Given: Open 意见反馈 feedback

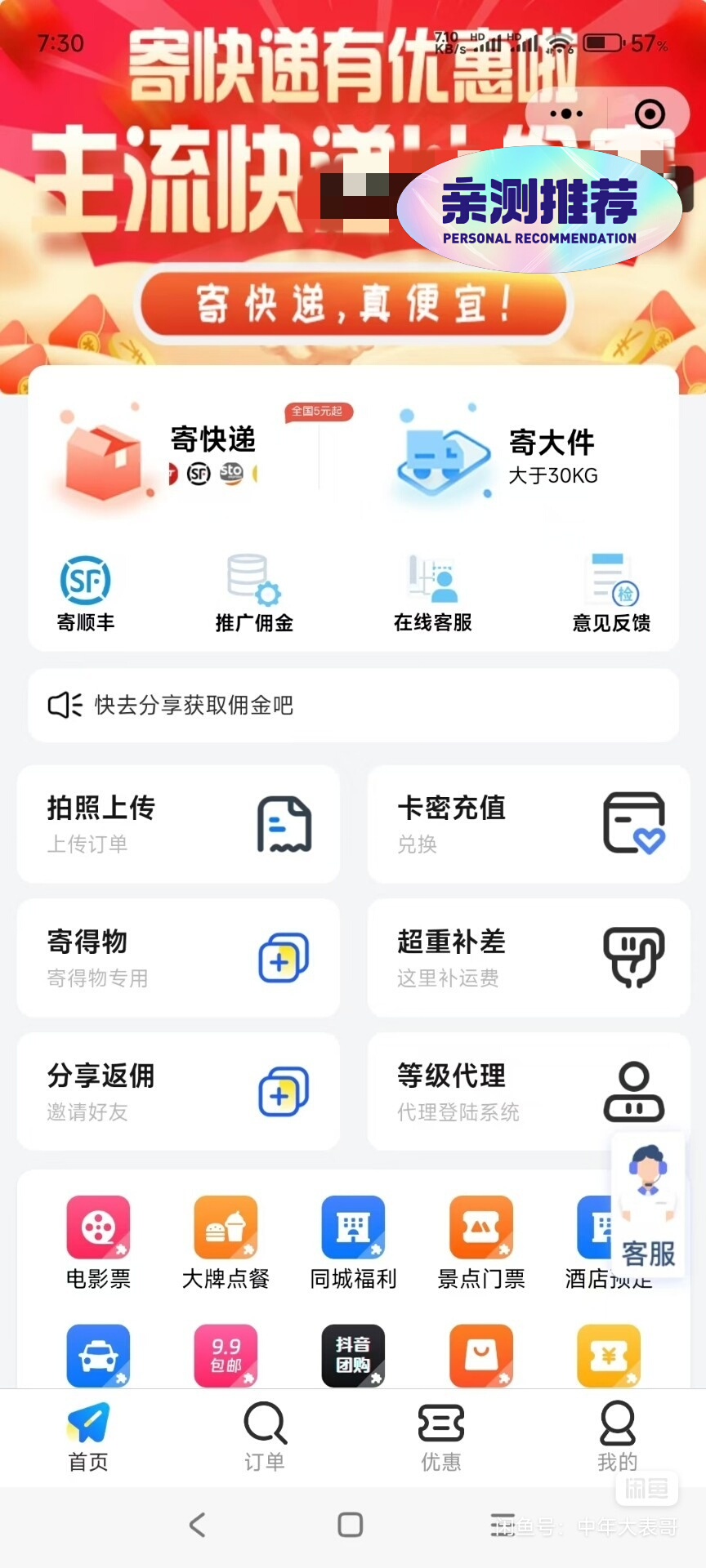Looking at the screenshot, I should coord(611,594).
